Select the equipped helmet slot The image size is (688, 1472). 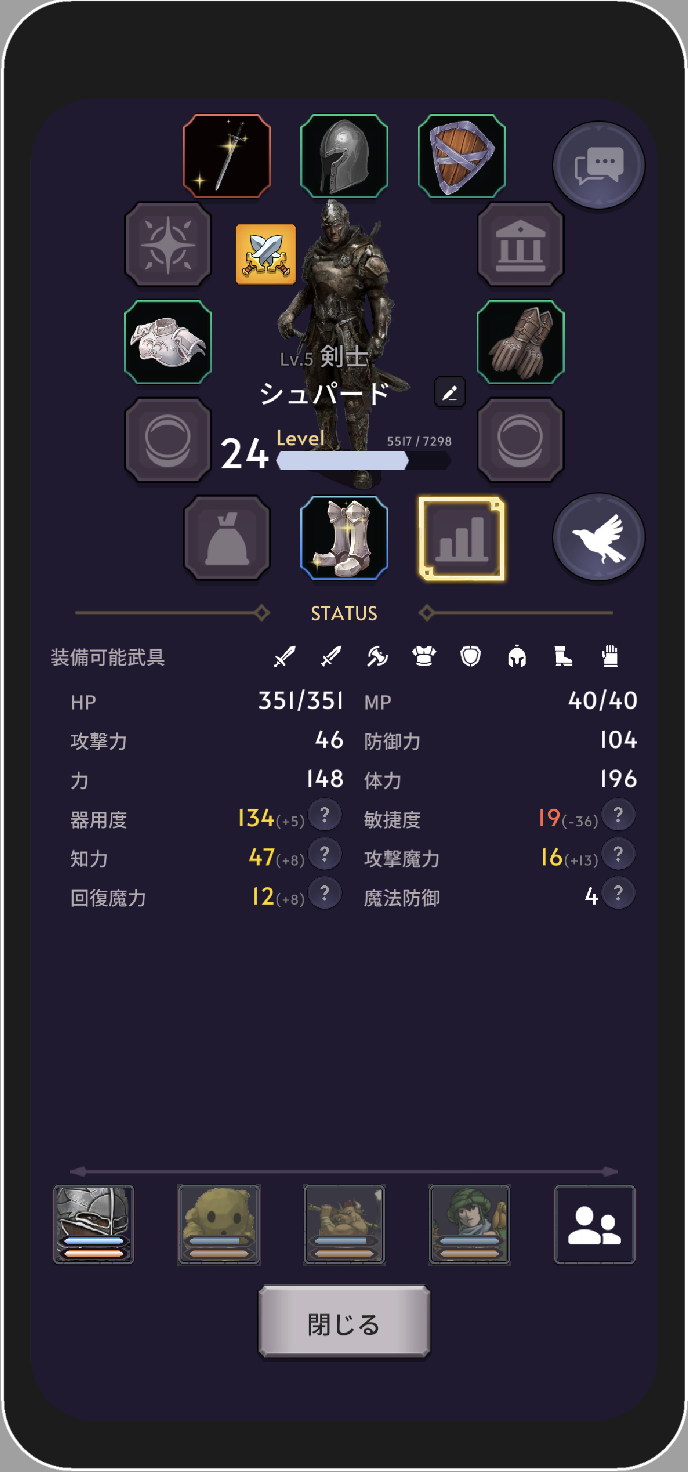pyautogui.click(x=344, y=156)
